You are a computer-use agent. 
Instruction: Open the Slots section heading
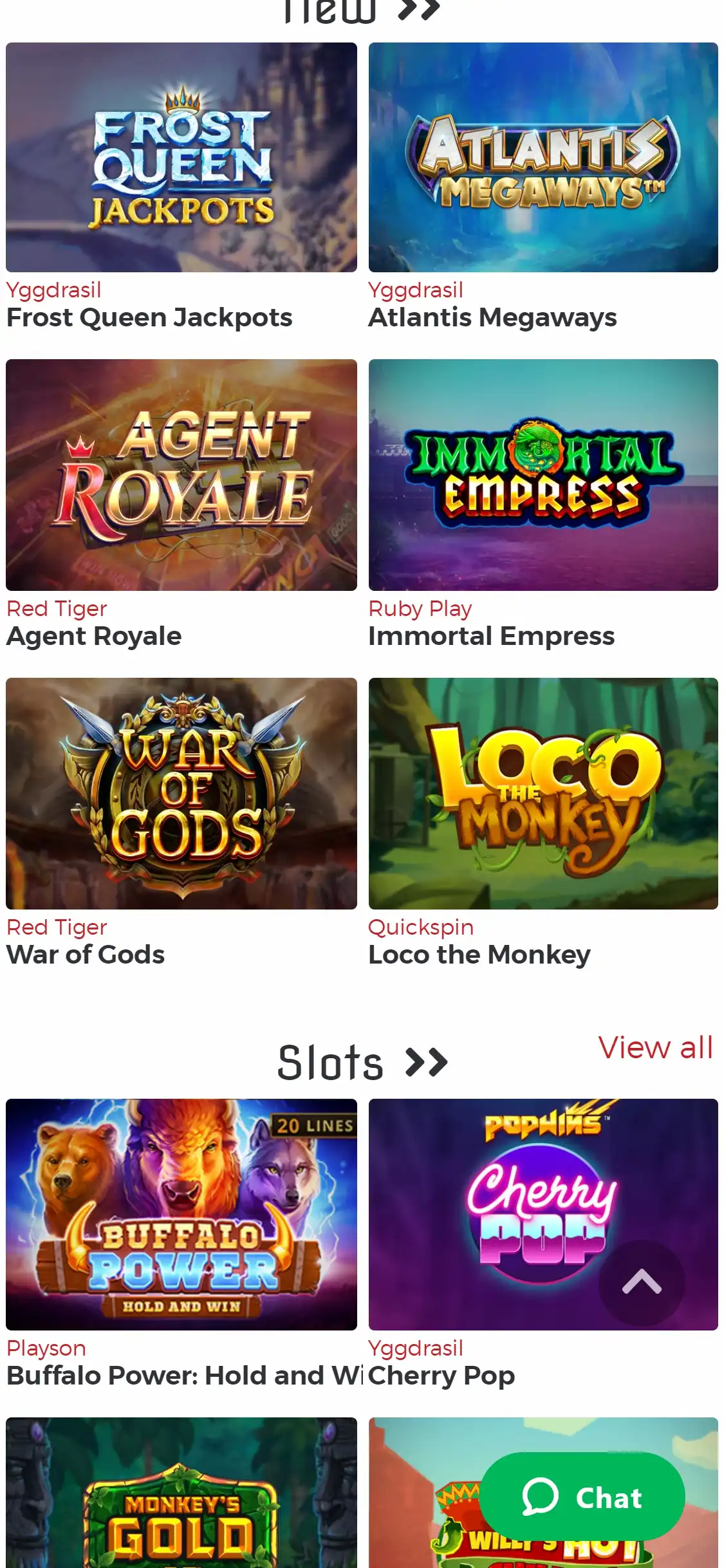[362, 1063]
